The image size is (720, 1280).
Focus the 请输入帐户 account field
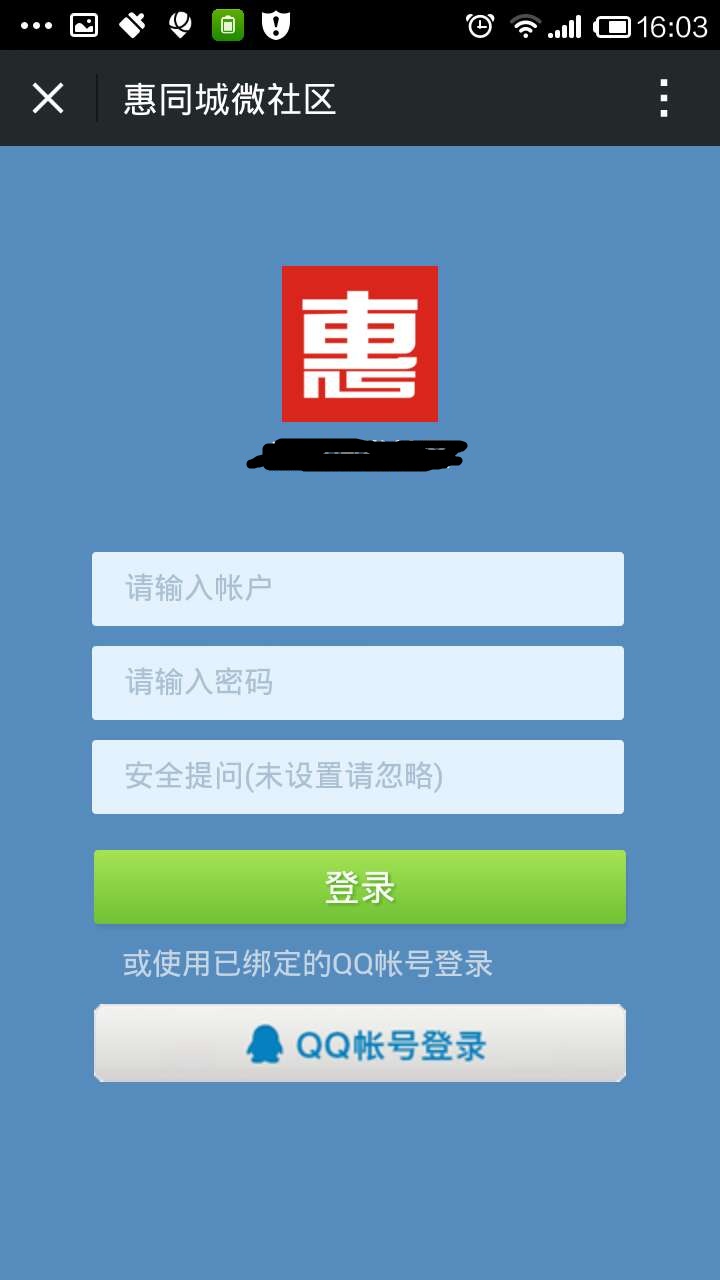tap(358, 589)
